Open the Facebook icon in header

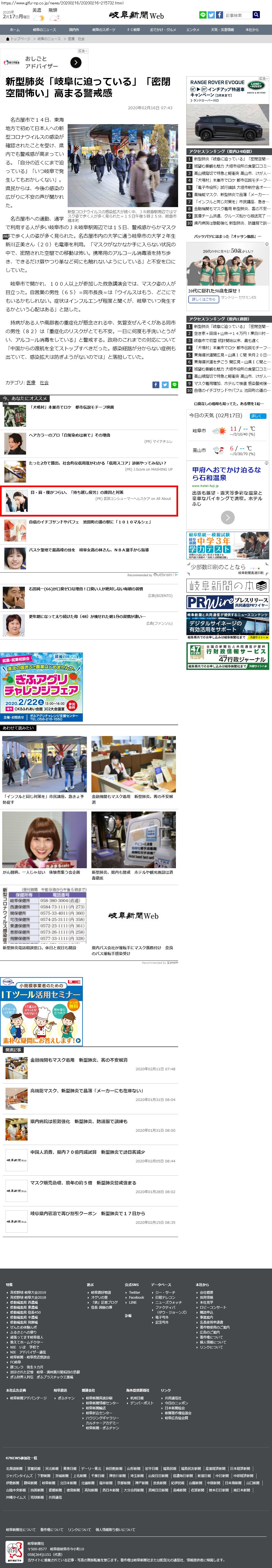click(x=219, y=15)
